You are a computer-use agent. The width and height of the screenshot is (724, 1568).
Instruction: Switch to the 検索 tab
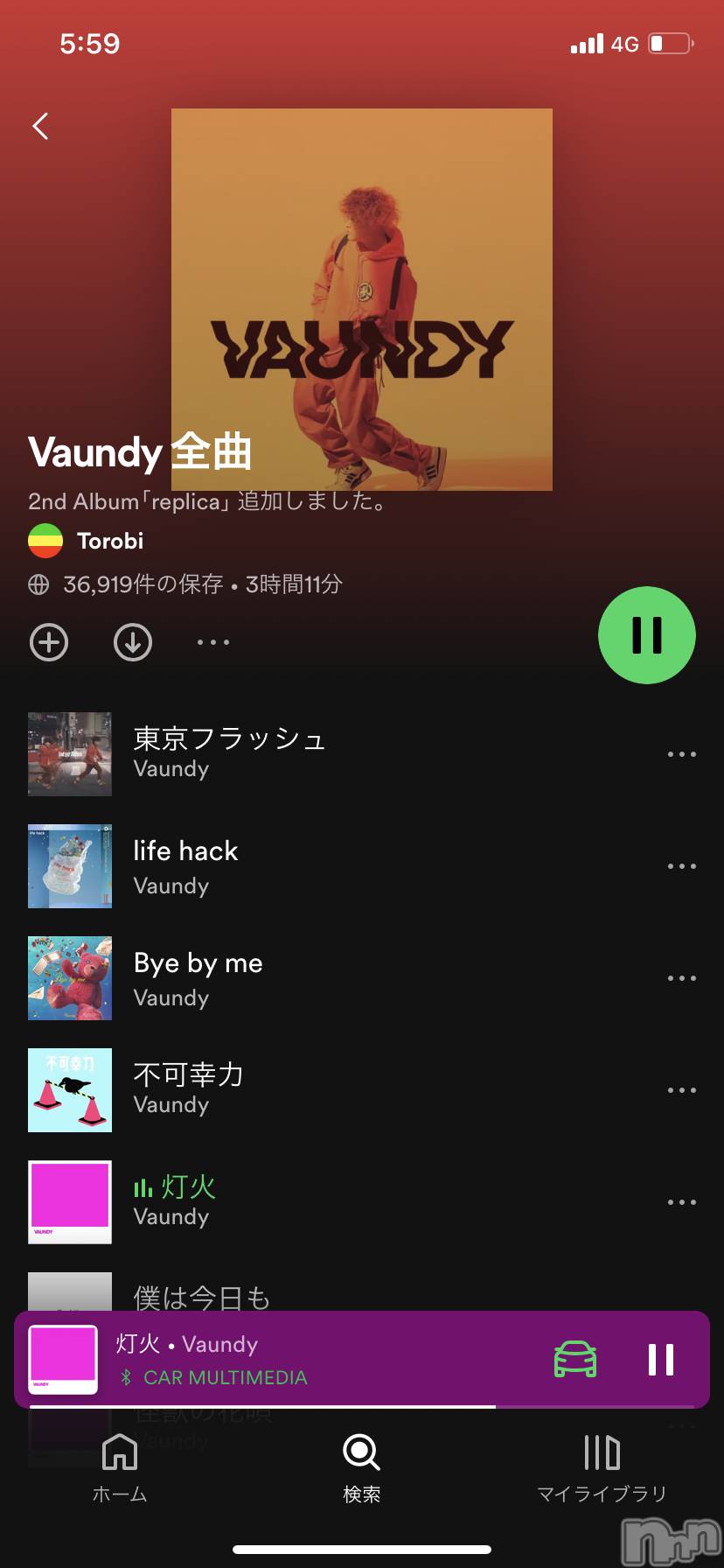coord(361,1467)
